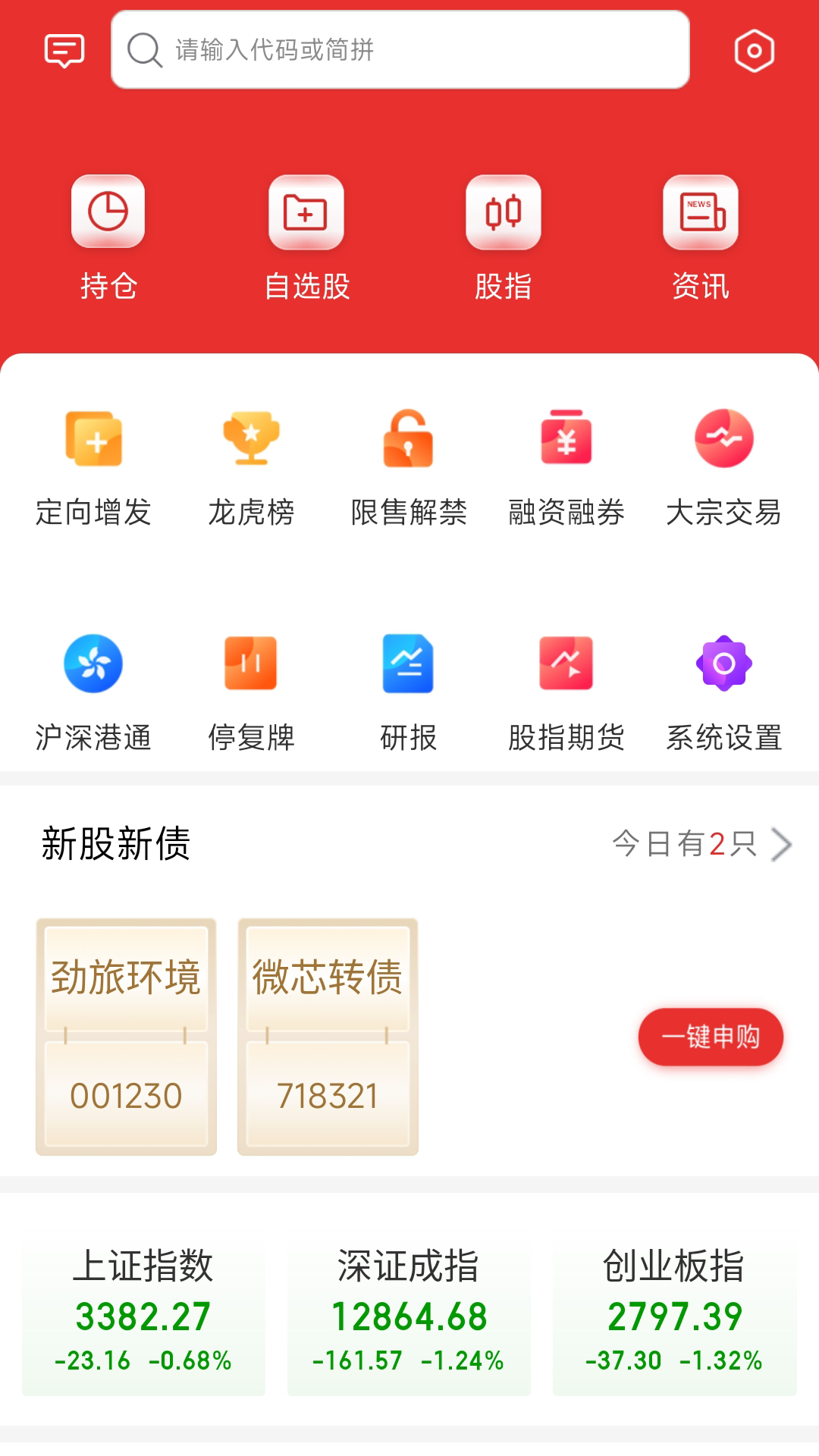This screenshot has width=819, height=1456.
Task: Tap the stock code search field
Action: 400,50
